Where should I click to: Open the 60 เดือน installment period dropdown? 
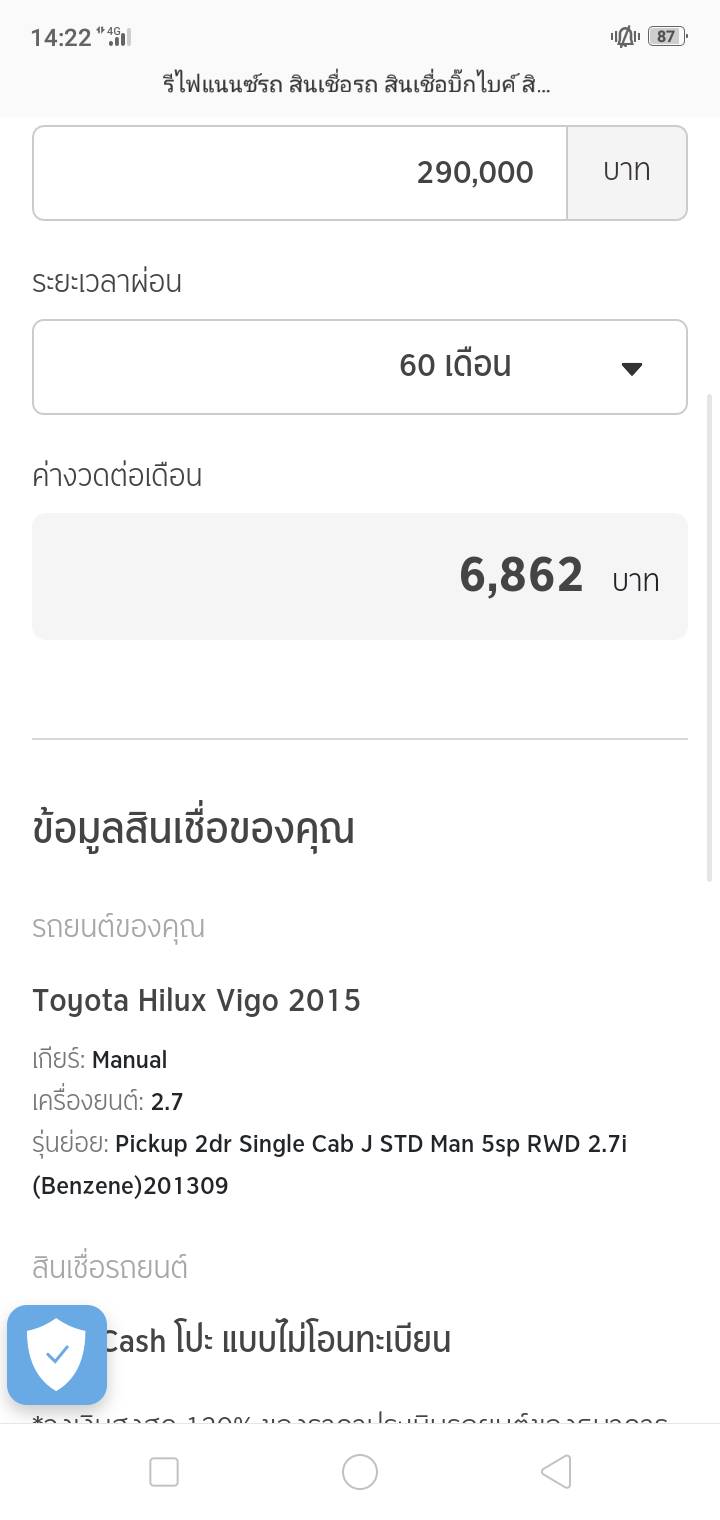click(x=360, y=366)
